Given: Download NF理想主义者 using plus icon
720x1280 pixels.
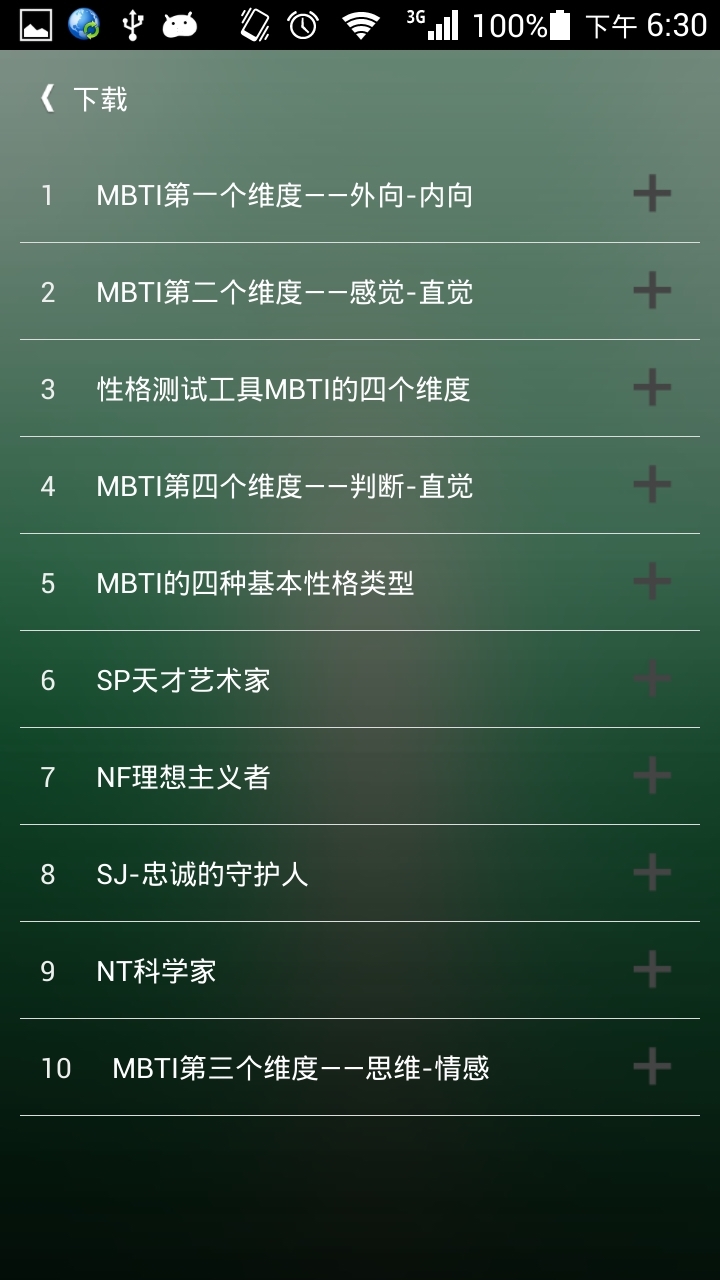Looking at the screenshot, I should click(x=652, y=776).
